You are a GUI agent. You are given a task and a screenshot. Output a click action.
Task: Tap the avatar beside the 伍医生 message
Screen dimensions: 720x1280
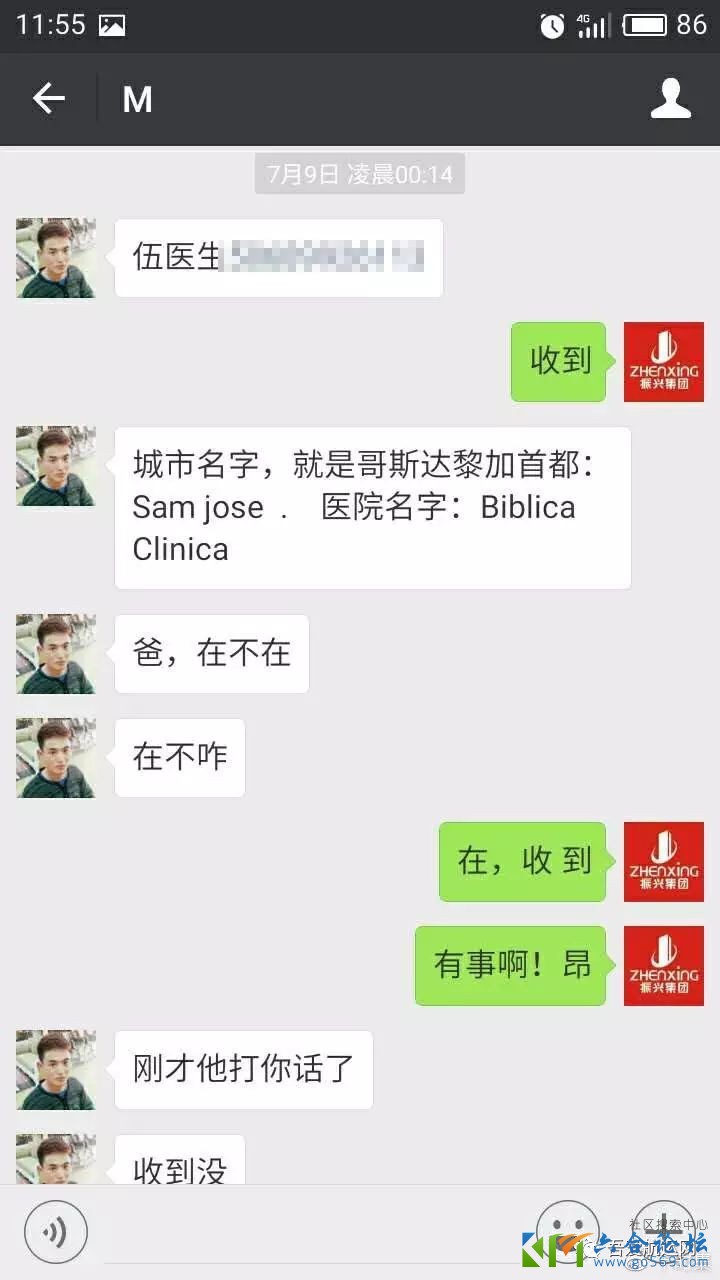tap(56, 258)
